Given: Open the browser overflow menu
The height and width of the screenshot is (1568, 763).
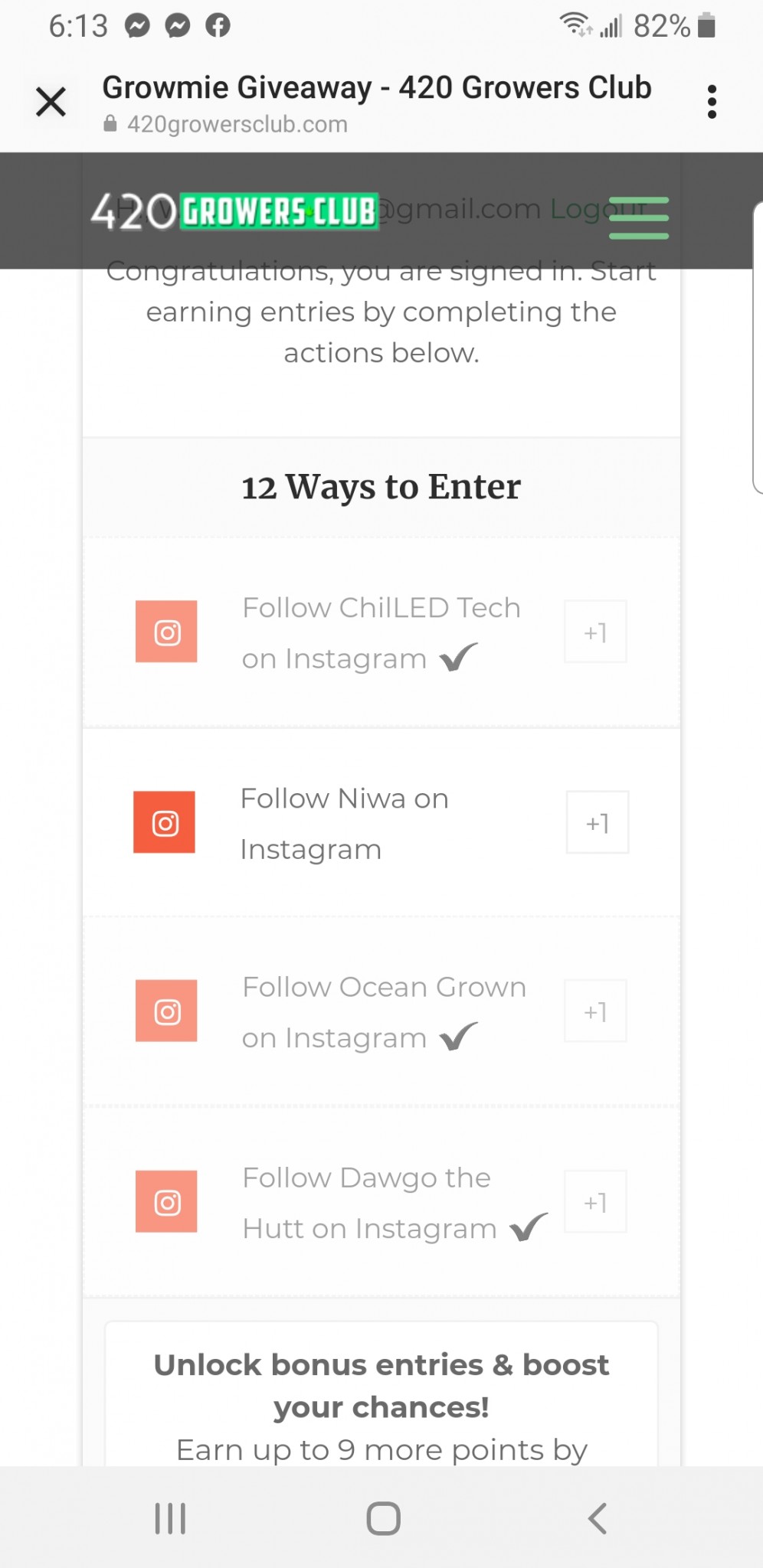Looking at the screenshot, I should click(712, 102).
